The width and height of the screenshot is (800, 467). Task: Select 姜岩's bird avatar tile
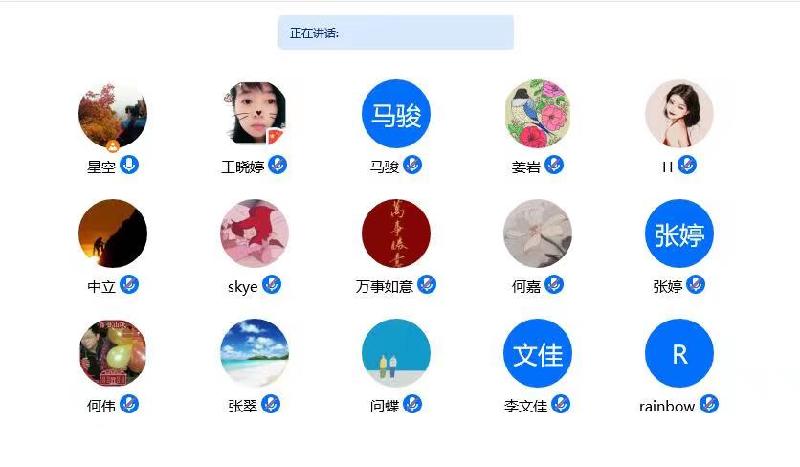click(538, 114)
